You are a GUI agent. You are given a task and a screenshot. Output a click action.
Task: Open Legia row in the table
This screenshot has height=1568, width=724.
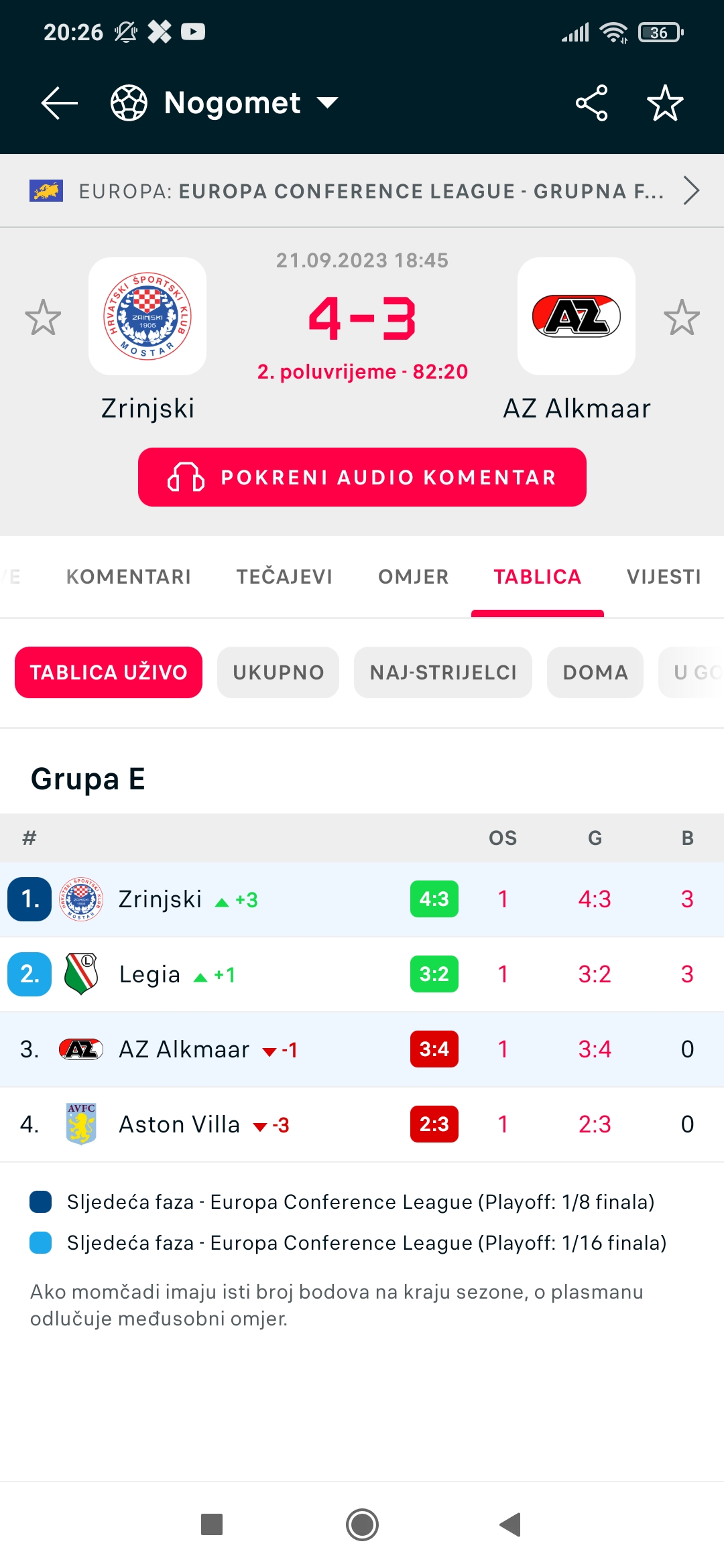(x=362, y=974)
